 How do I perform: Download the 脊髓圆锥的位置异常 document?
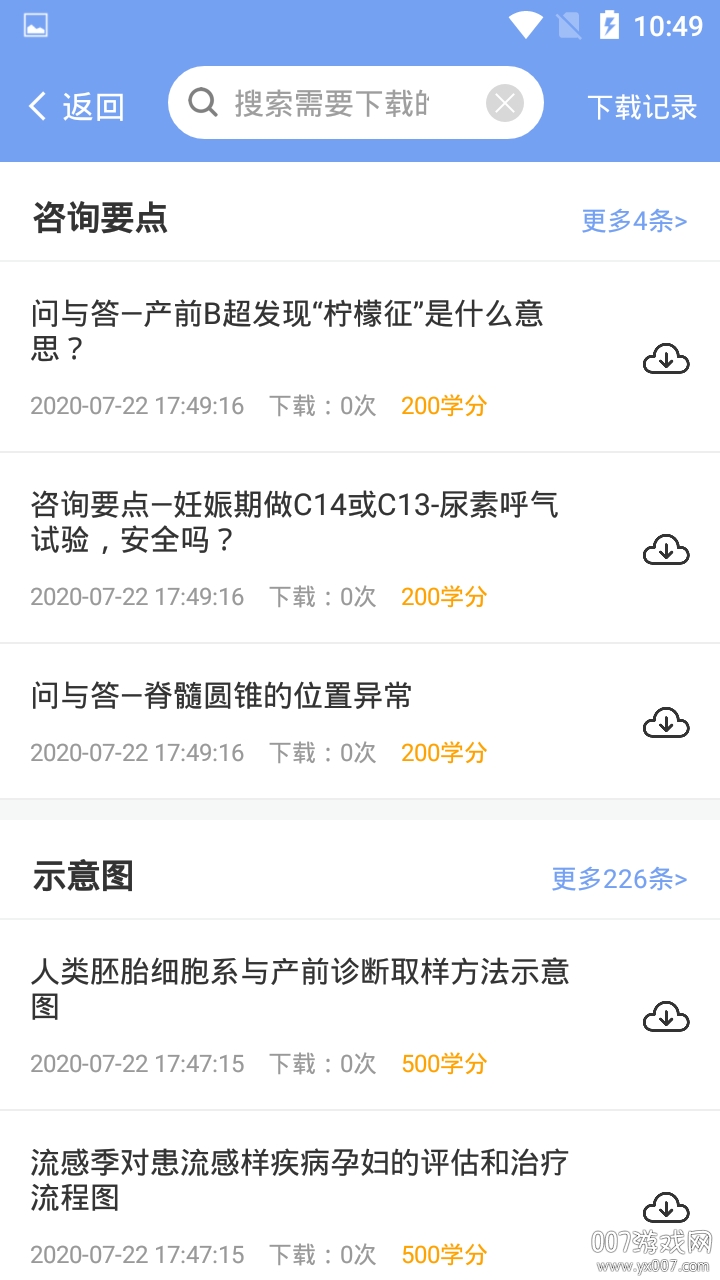[666, 722]
